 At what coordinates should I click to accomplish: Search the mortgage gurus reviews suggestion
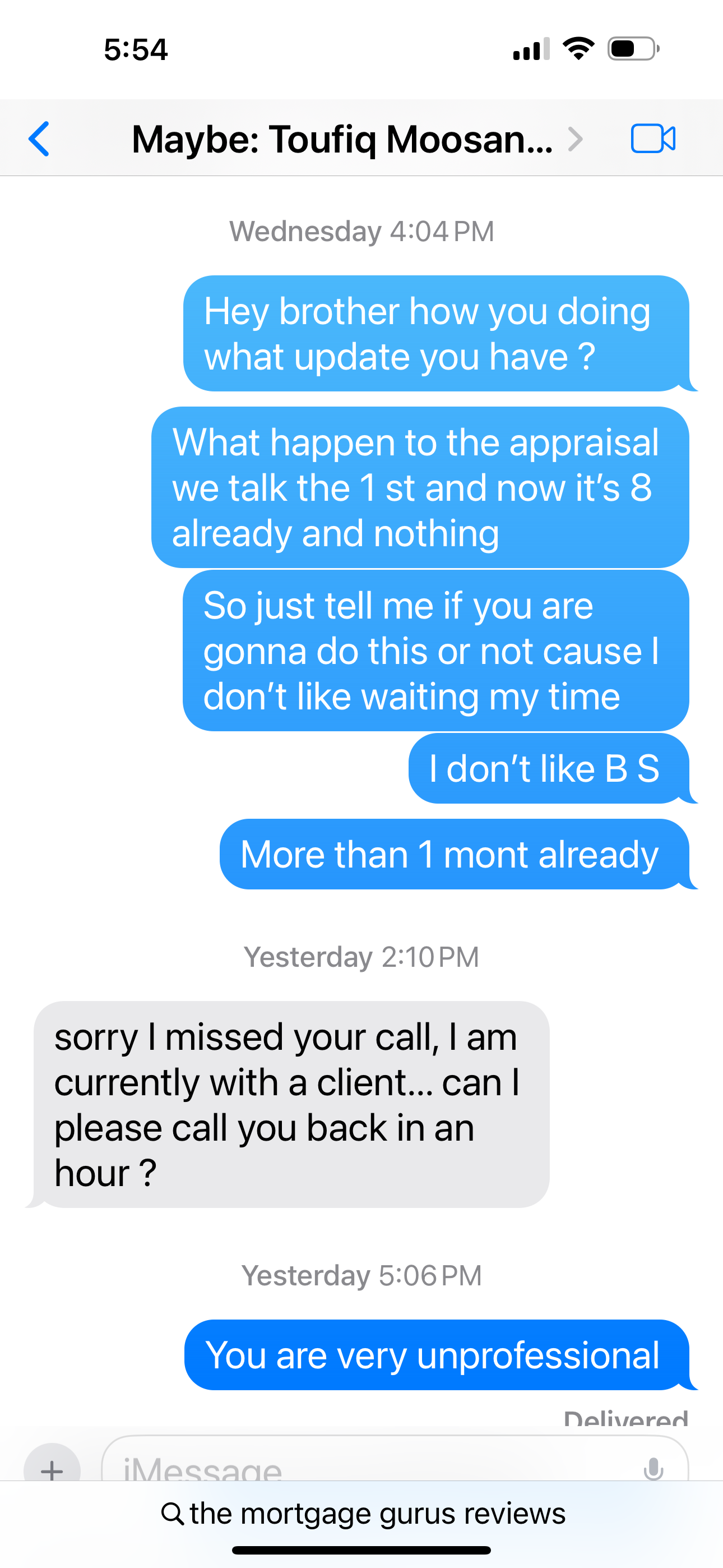[x=363, y=1513]
